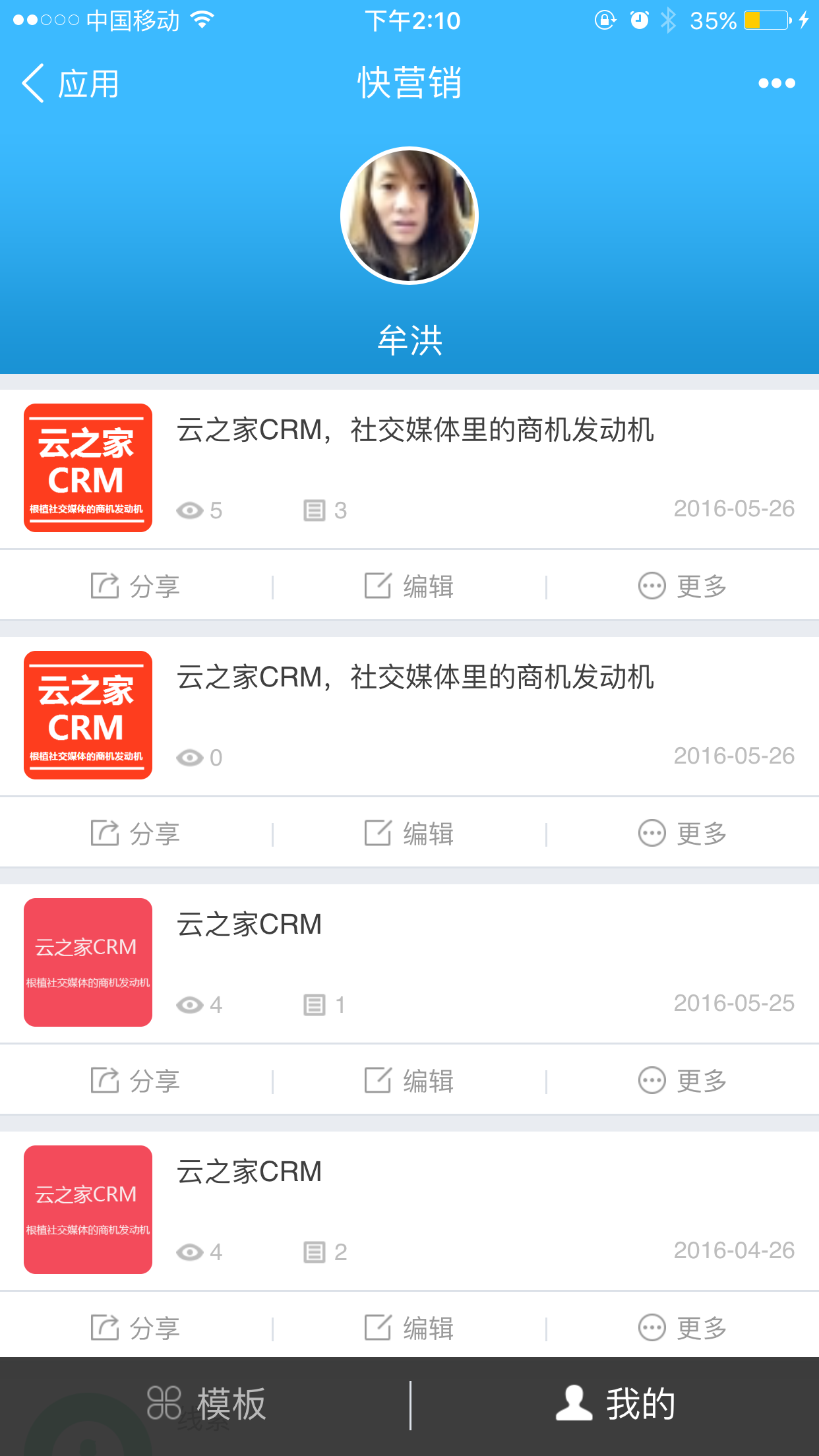This screenshot has height=1456, width=819.
Task: Share the article with 5 views
Action: [136, 586]
